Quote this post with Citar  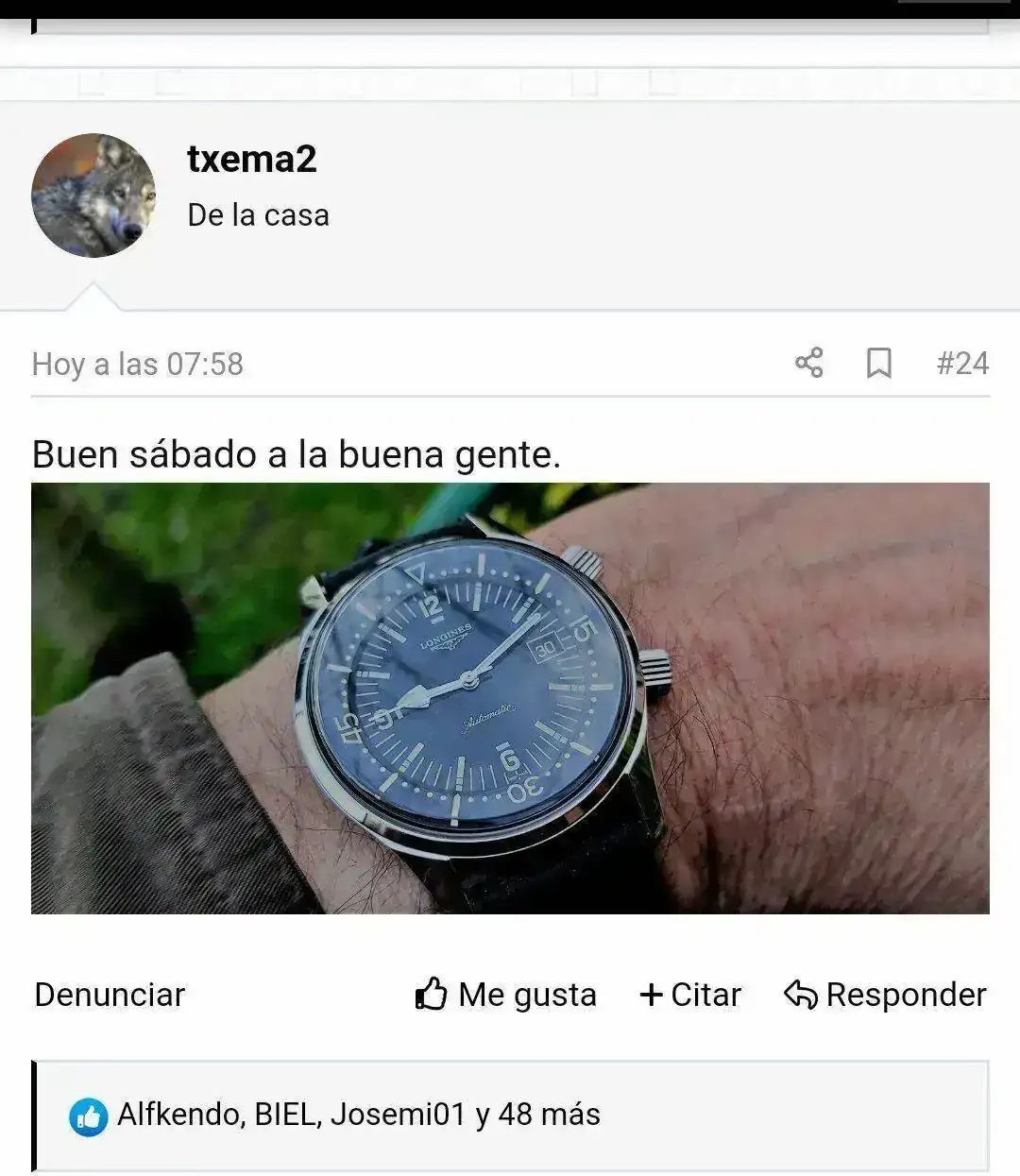pyautogui.click(x=690, y=995)
